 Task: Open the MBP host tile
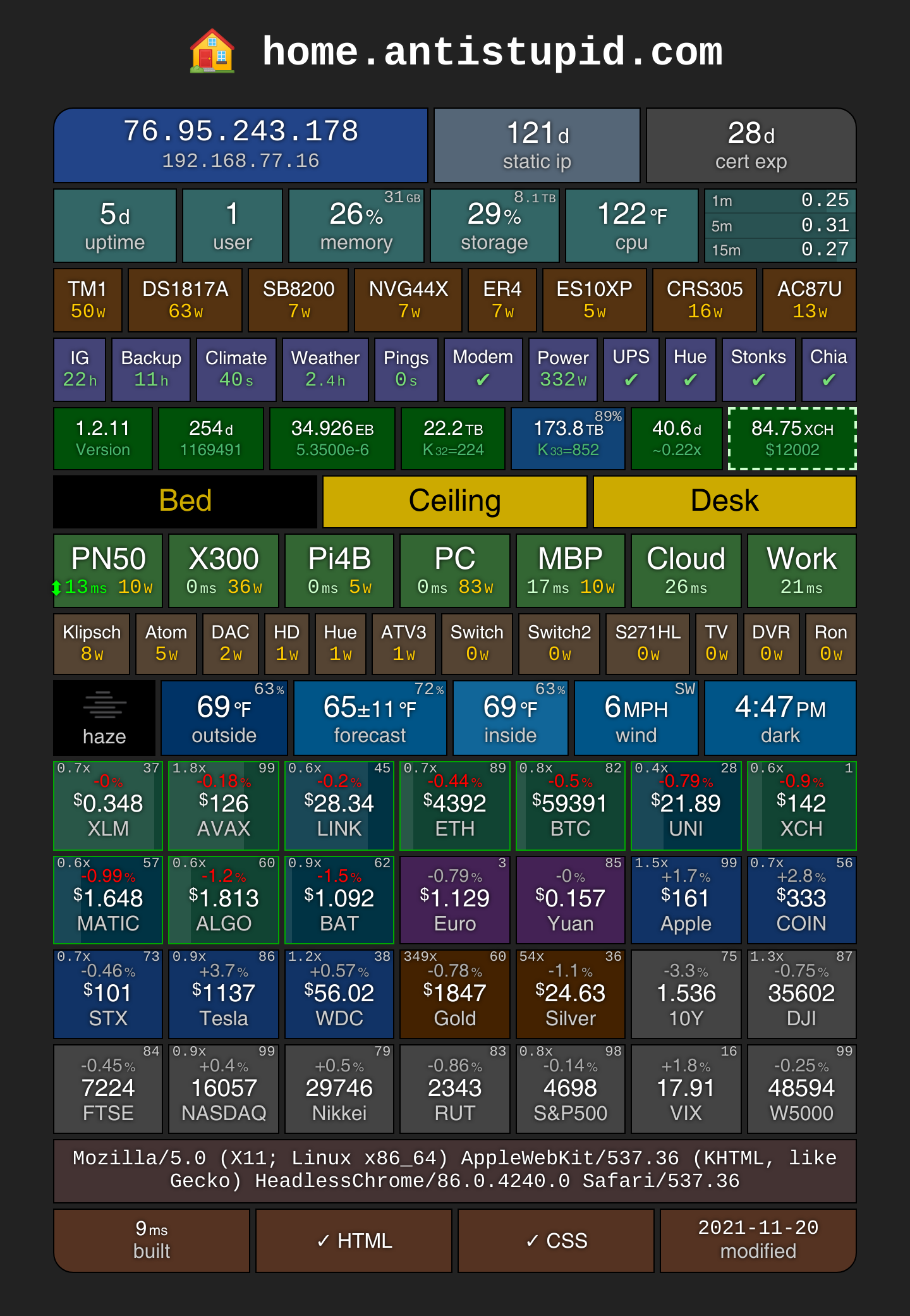[571, 571]
